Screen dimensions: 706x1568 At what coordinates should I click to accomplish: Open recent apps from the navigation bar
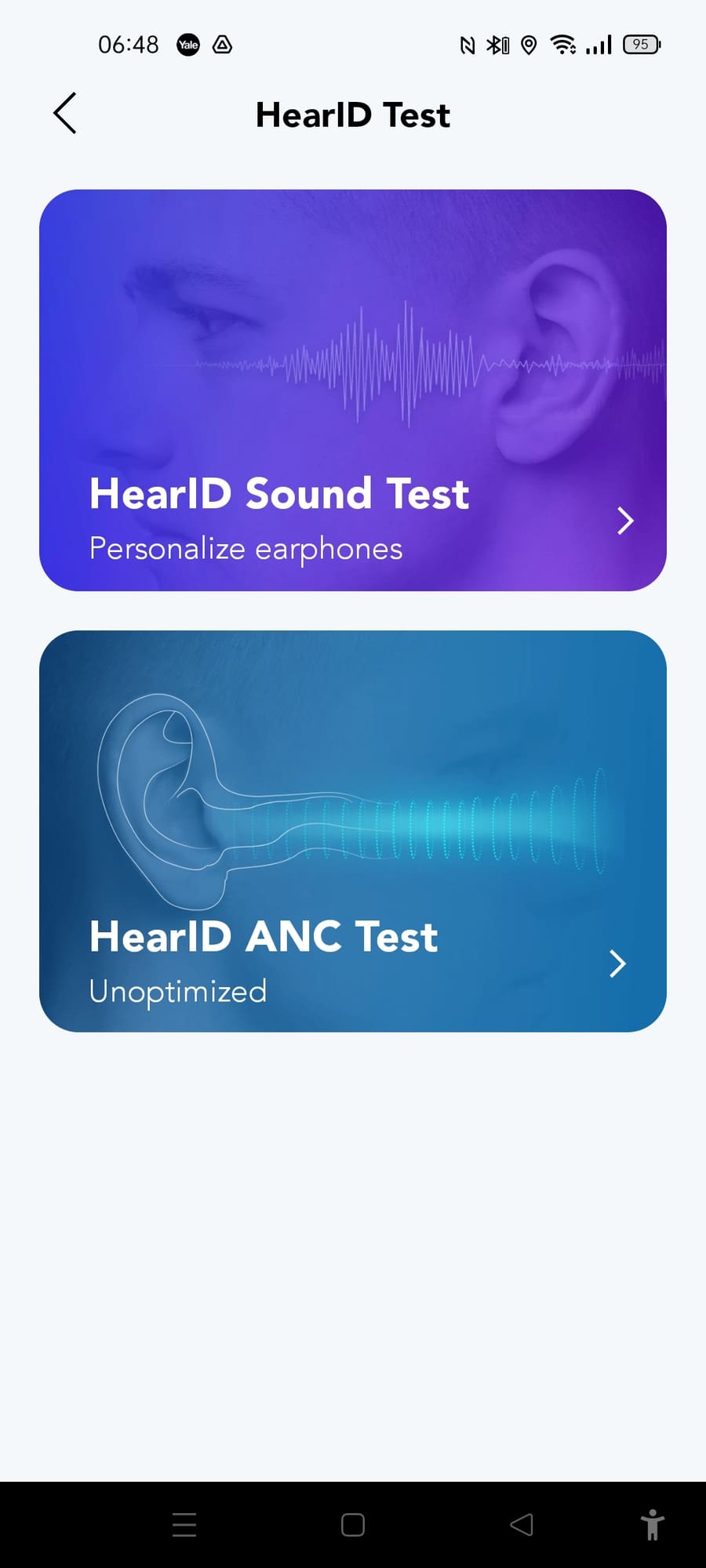184,1525
